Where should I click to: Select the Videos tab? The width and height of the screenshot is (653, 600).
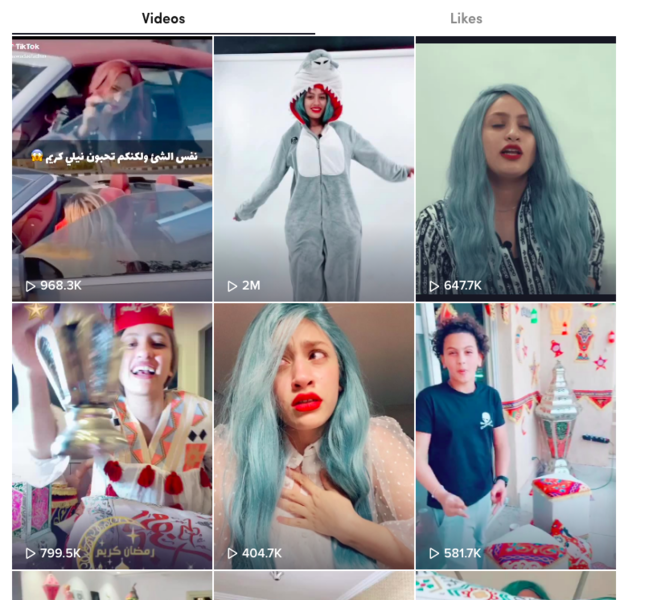click(163, 18)
